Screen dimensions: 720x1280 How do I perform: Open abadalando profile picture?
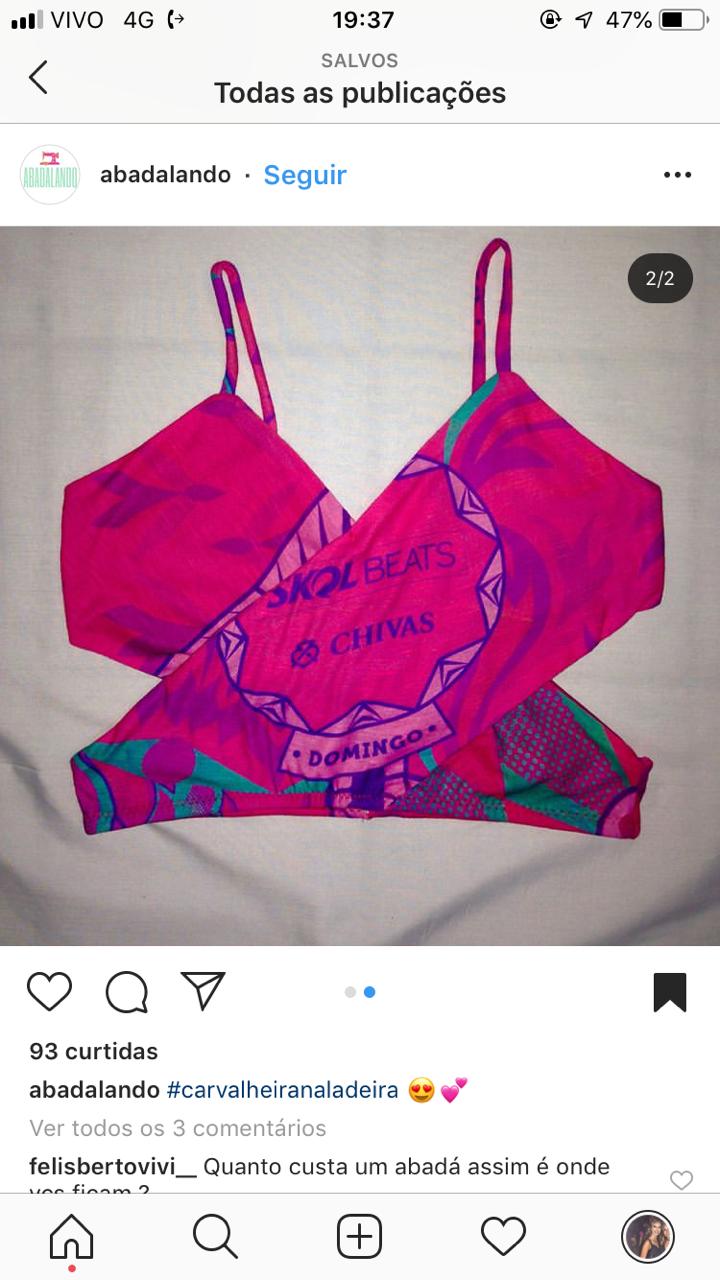(50, 175)
